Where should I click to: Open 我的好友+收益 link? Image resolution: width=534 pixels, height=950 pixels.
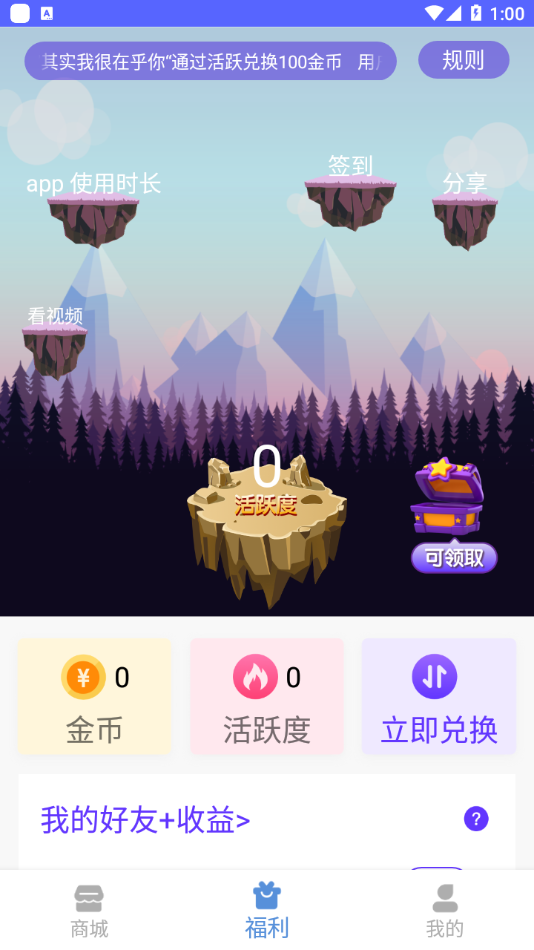click(145, 820)
